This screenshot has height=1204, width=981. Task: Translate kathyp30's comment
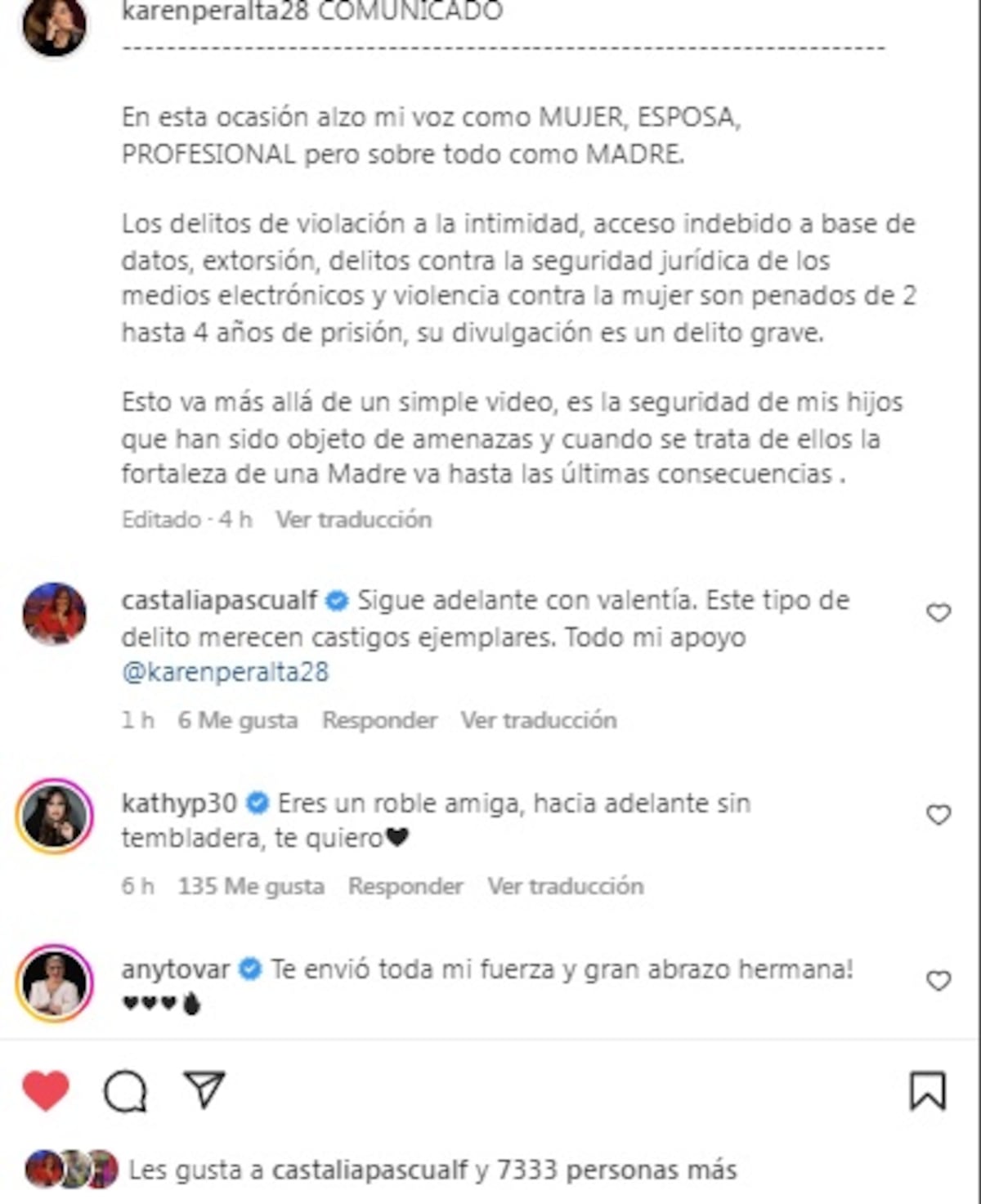566,886
